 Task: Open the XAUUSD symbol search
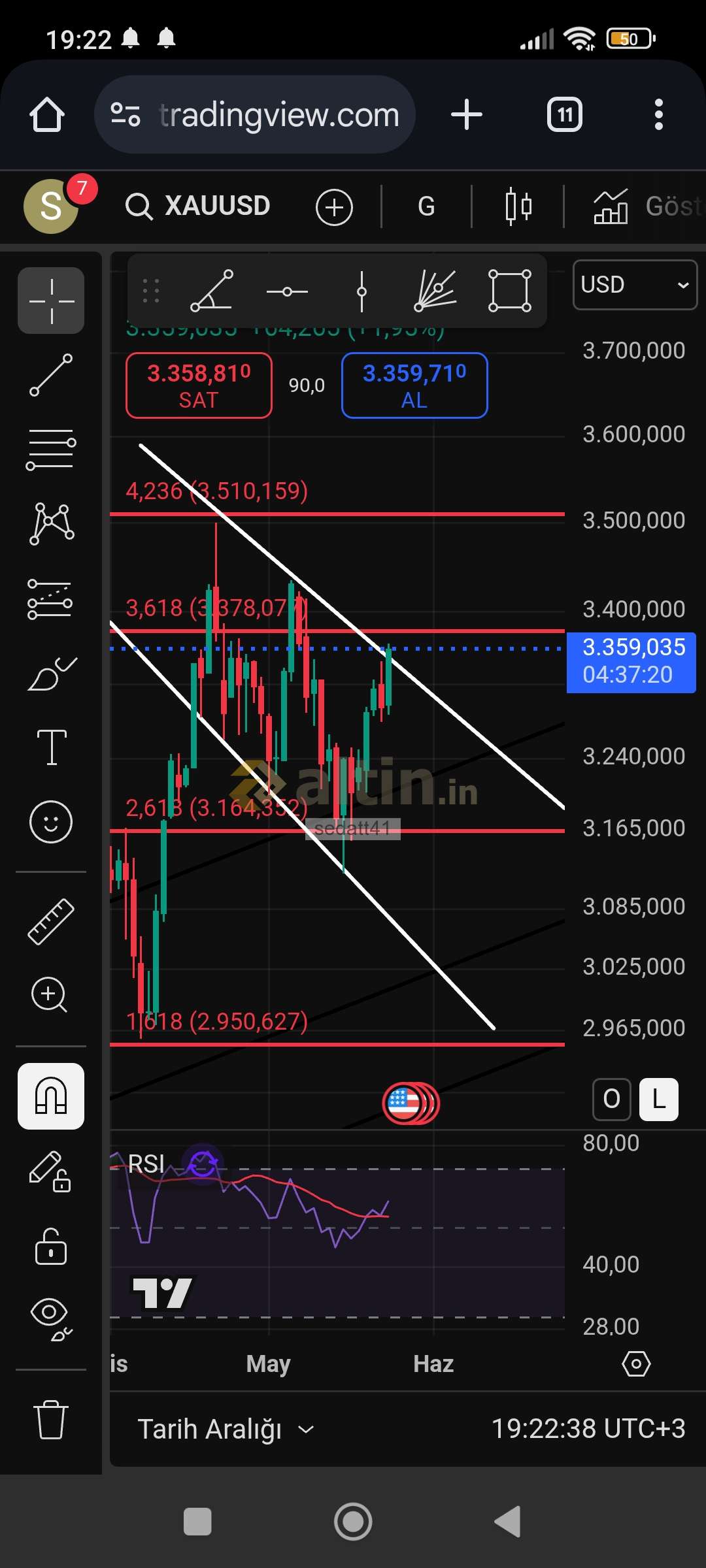pos(197,206)
